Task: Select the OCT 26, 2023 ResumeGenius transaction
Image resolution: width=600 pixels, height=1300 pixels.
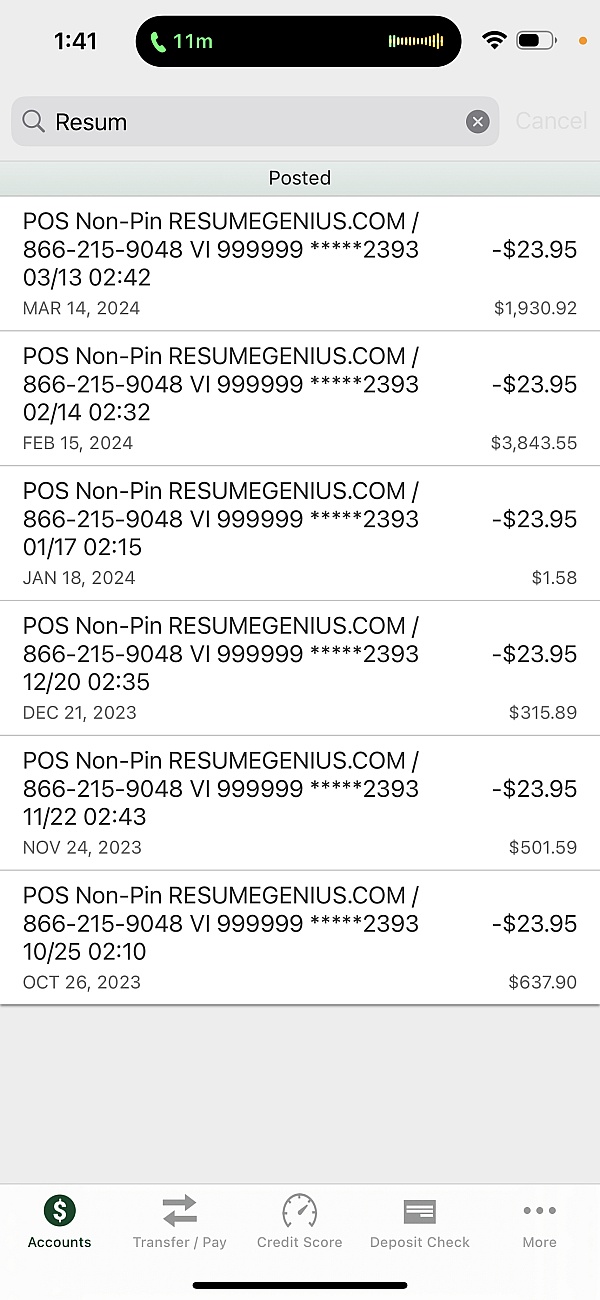Action: click(300, 938)
